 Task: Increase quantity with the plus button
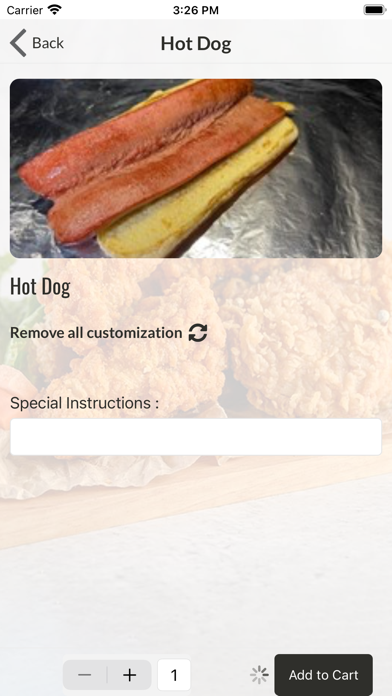130,675
